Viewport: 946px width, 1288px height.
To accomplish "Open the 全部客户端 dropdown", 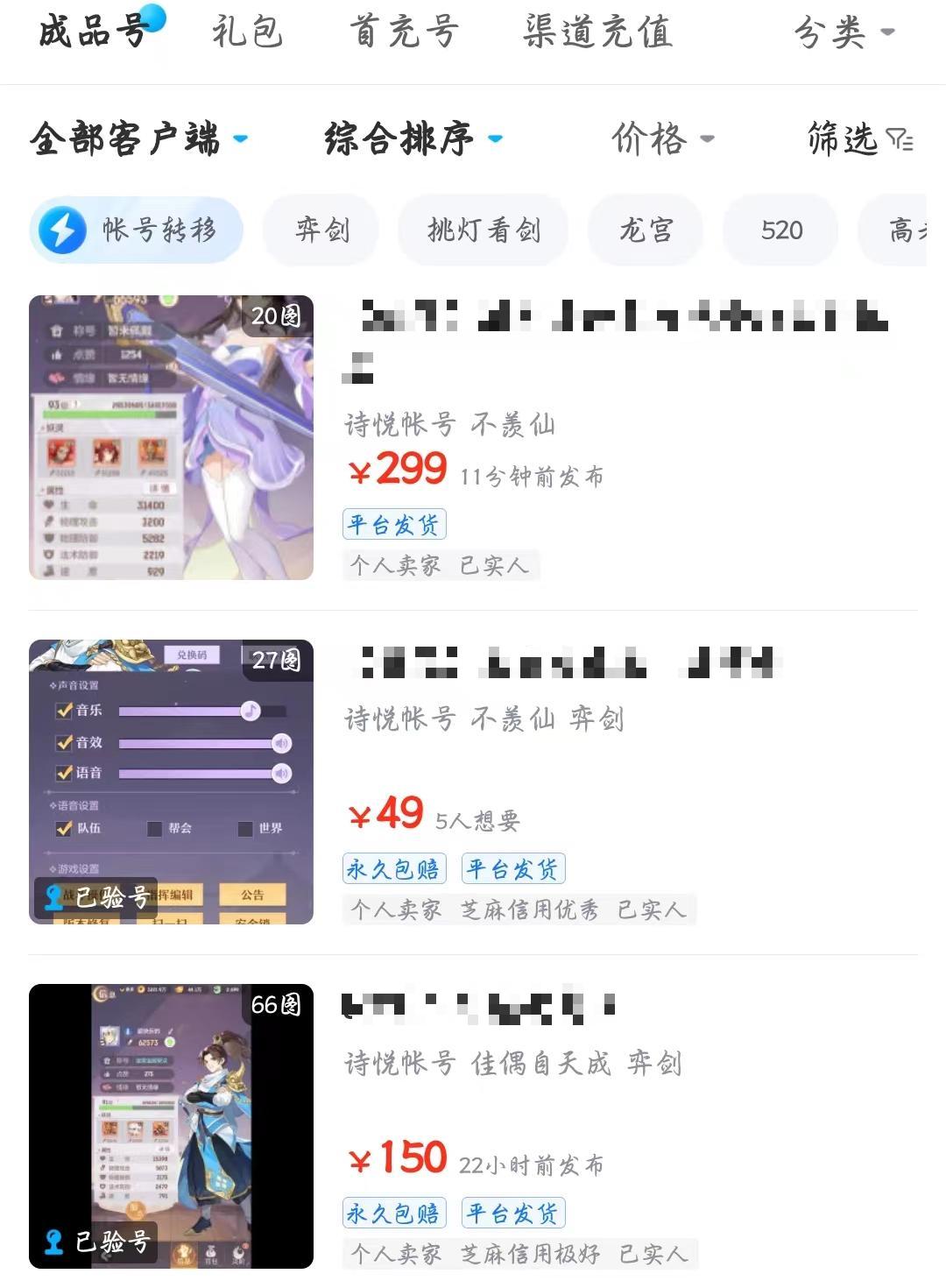I will coord(138,138).
